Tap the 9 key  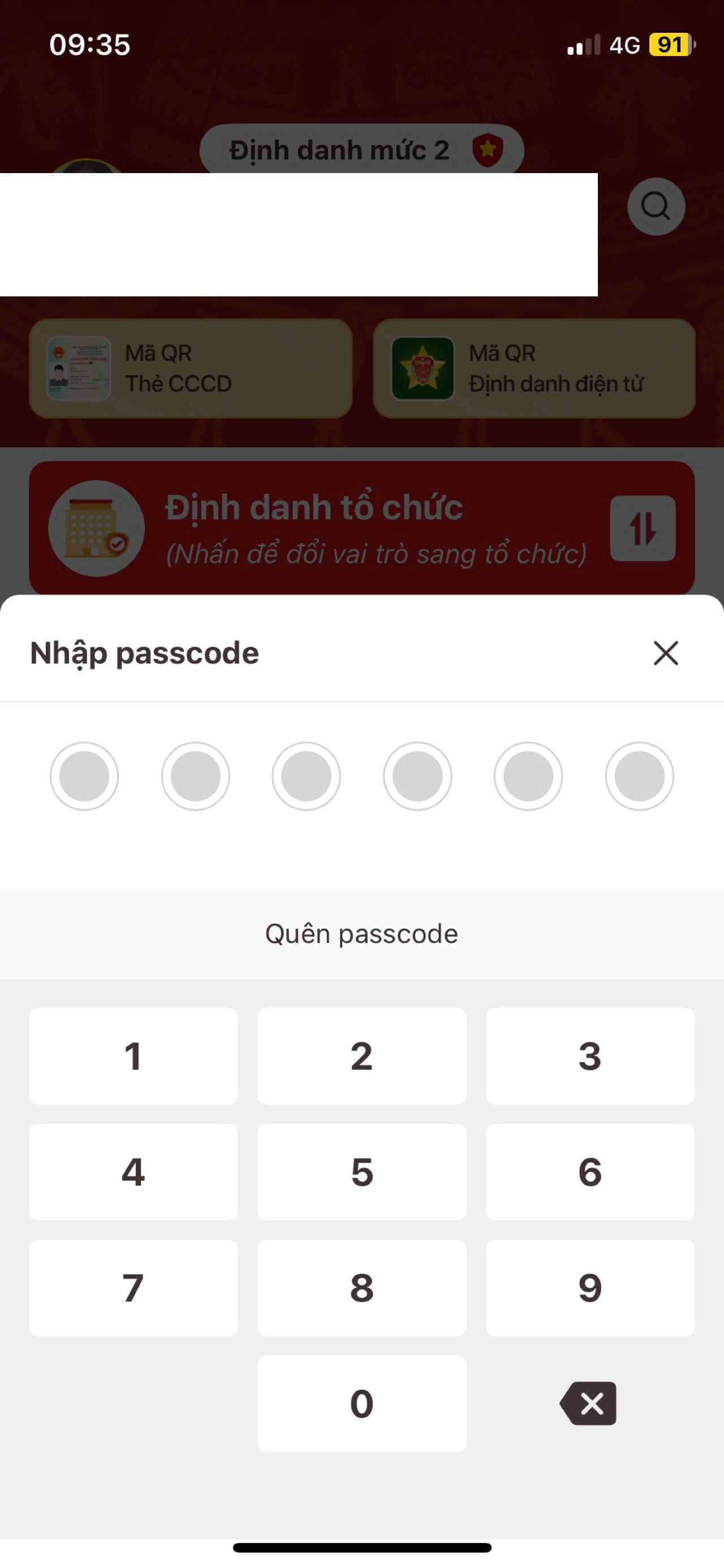589,1287
